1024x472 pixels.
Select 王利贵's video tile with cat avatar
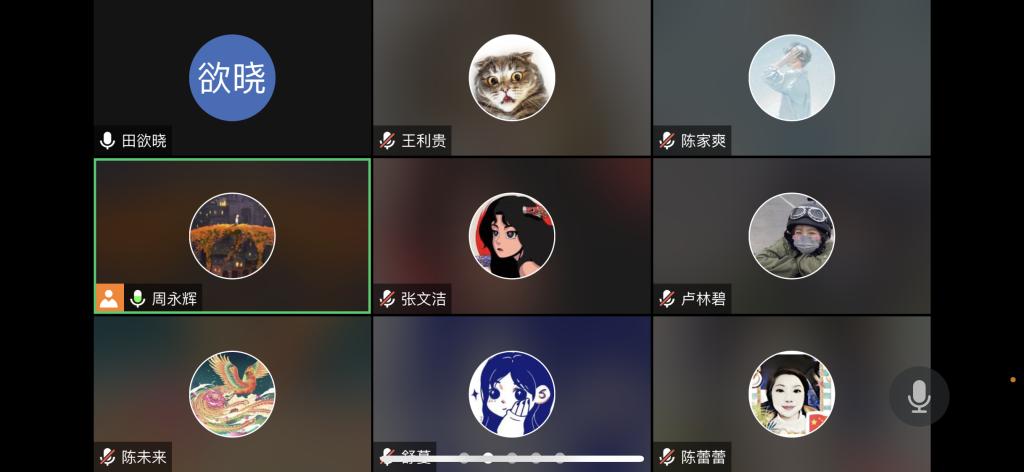click(x=512, y=78)
